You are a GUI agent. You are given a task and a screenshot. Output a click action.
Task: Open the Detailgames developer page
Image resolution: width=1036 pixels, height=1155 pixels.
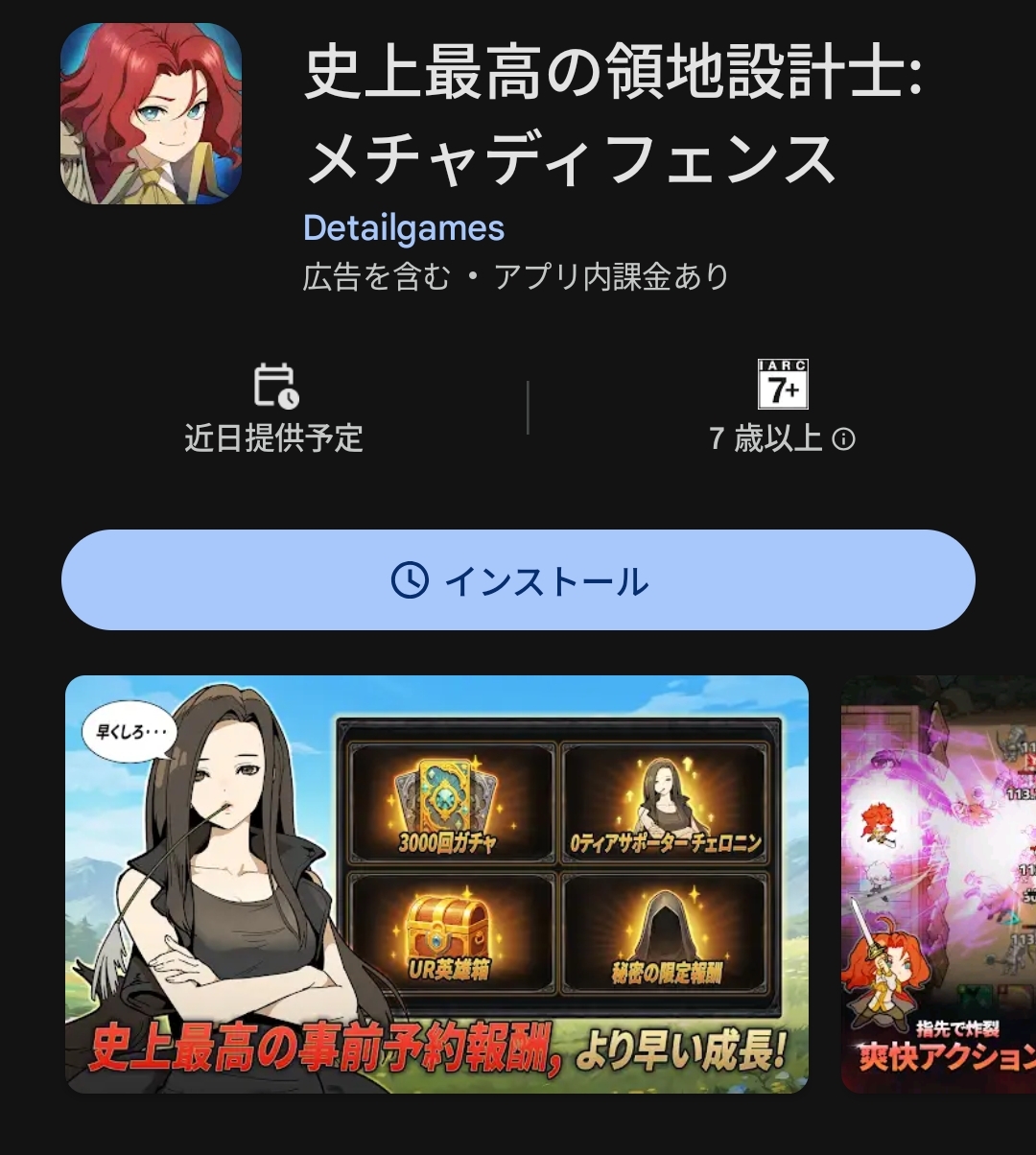404,228
